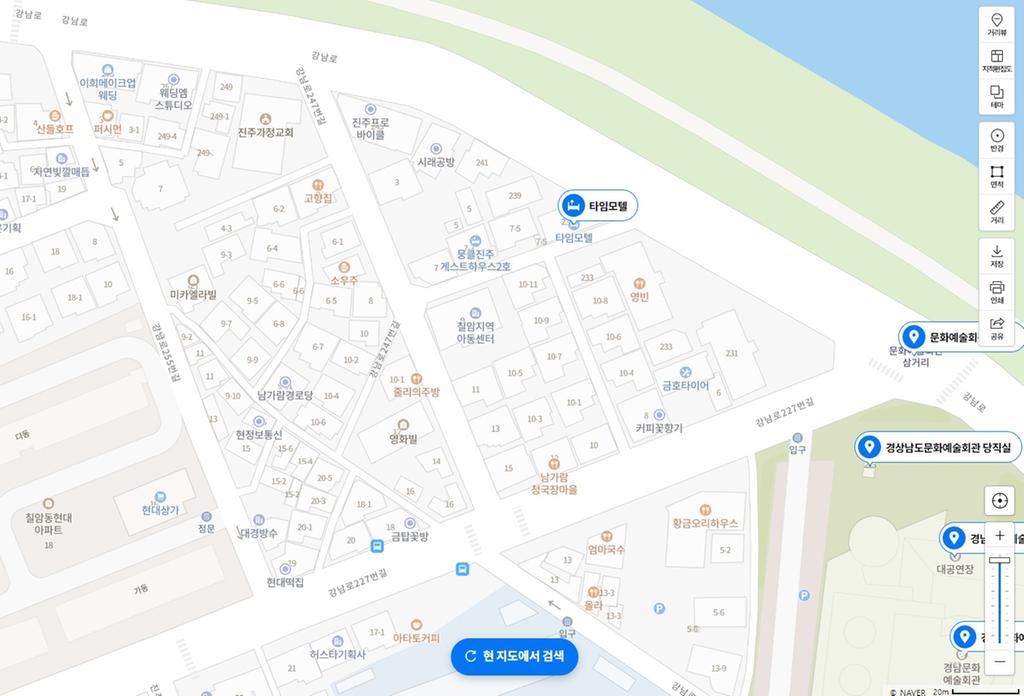The image size is (1024, 696).
Task: Share (공유) this map
Action: tap(996, 328)
